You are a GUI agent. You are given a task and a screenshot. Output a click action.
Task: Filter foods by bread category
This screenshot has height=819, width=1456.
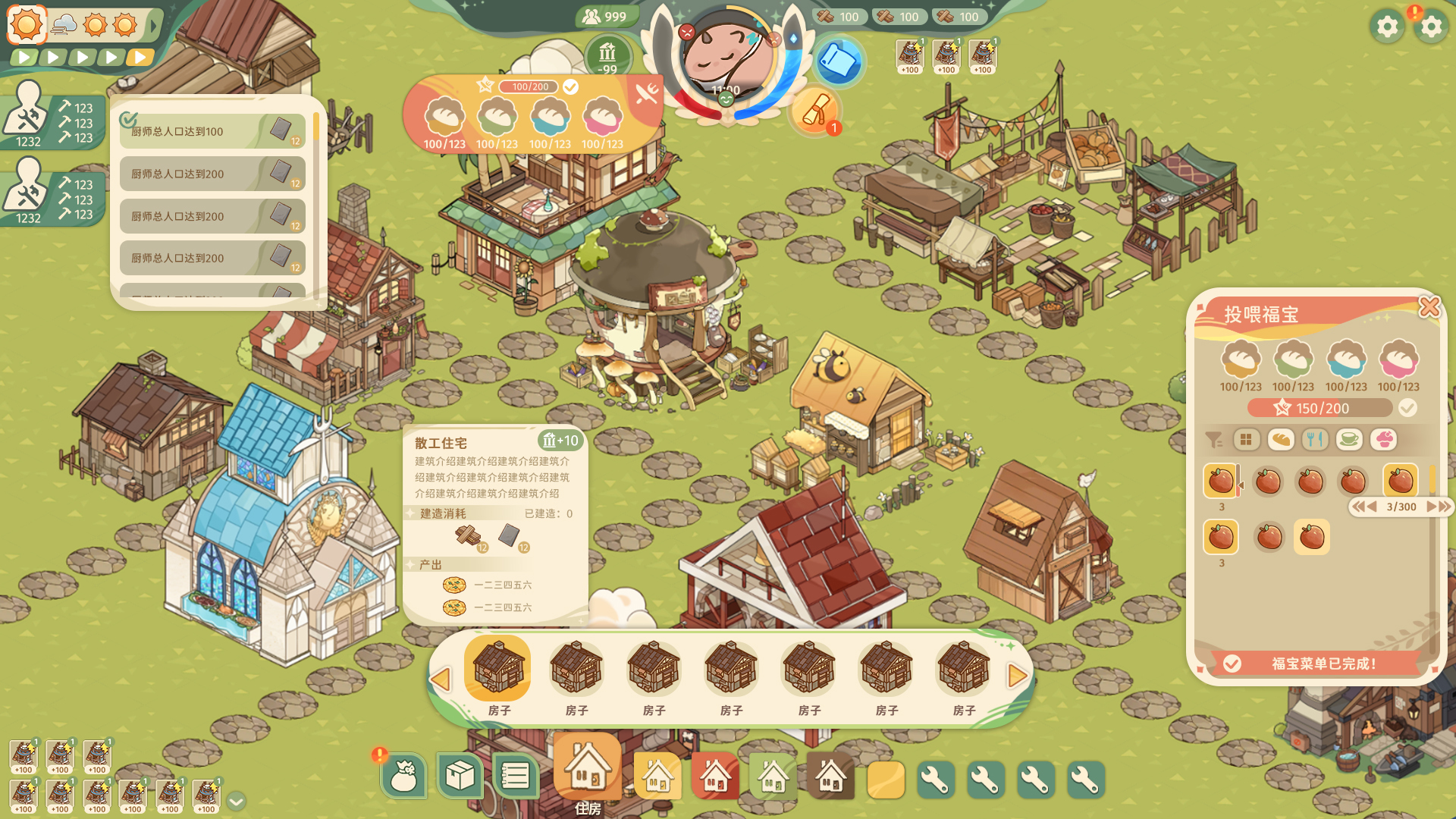click(x=1281, y=440)
